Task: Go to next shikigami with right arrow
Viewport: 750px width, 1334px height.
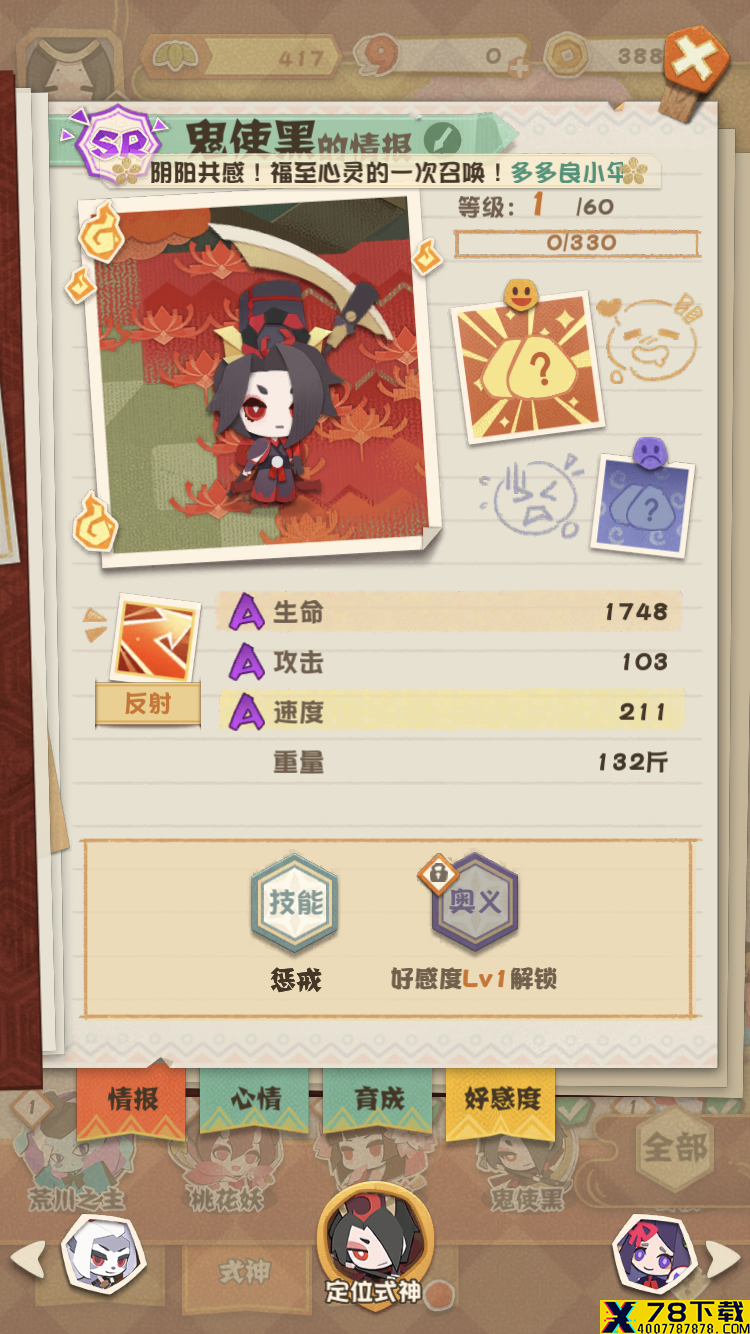Action: 723,1258
